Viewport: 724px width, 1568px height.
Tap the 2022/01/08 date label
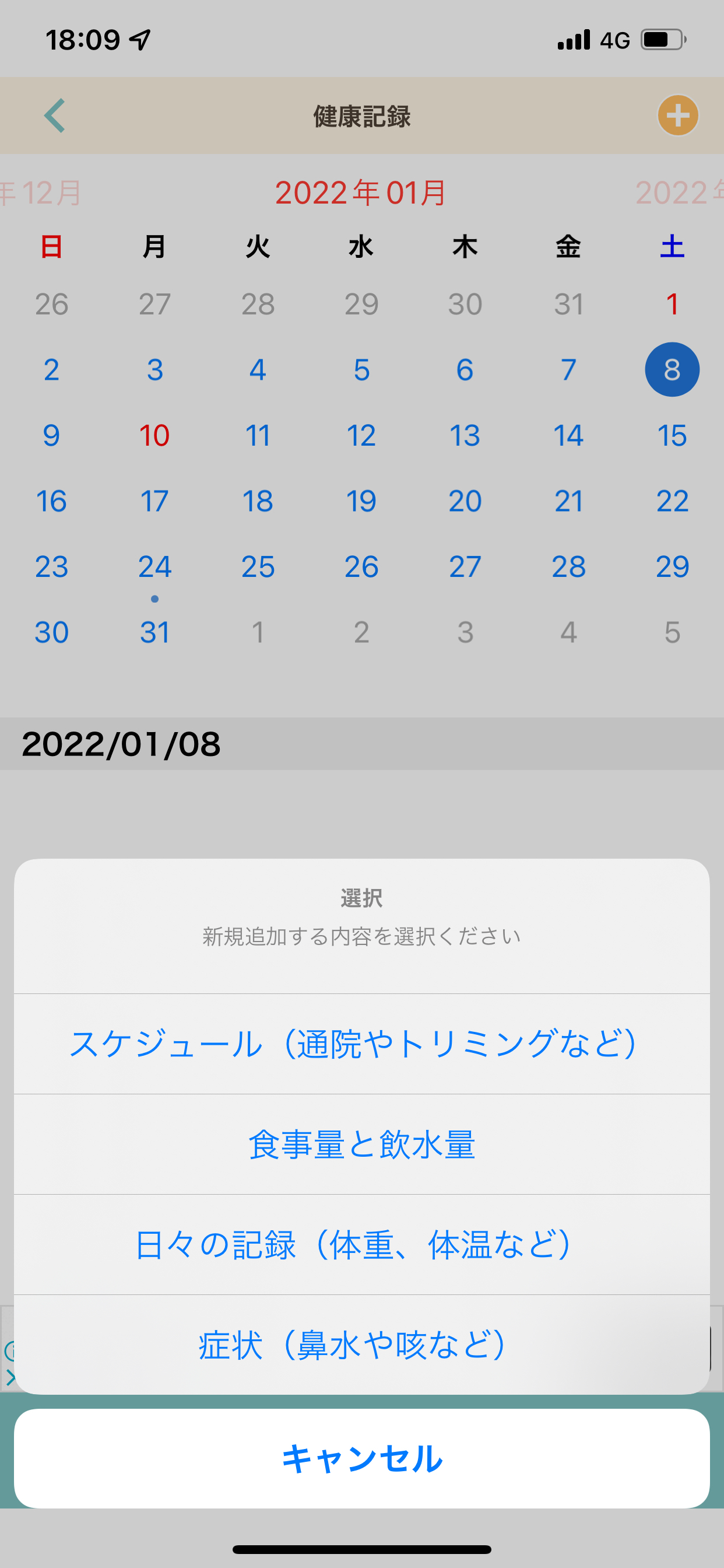click(122, 743)
